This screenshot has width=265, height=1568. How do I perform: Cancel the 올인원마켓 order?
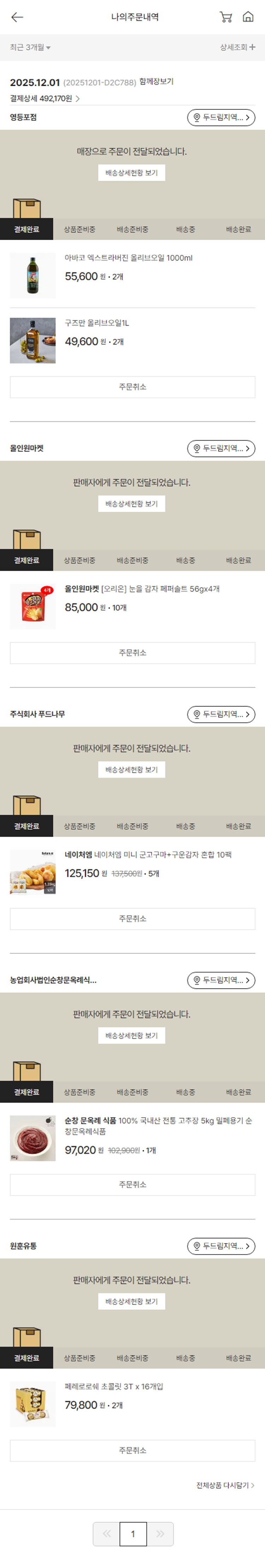(132, 653)
